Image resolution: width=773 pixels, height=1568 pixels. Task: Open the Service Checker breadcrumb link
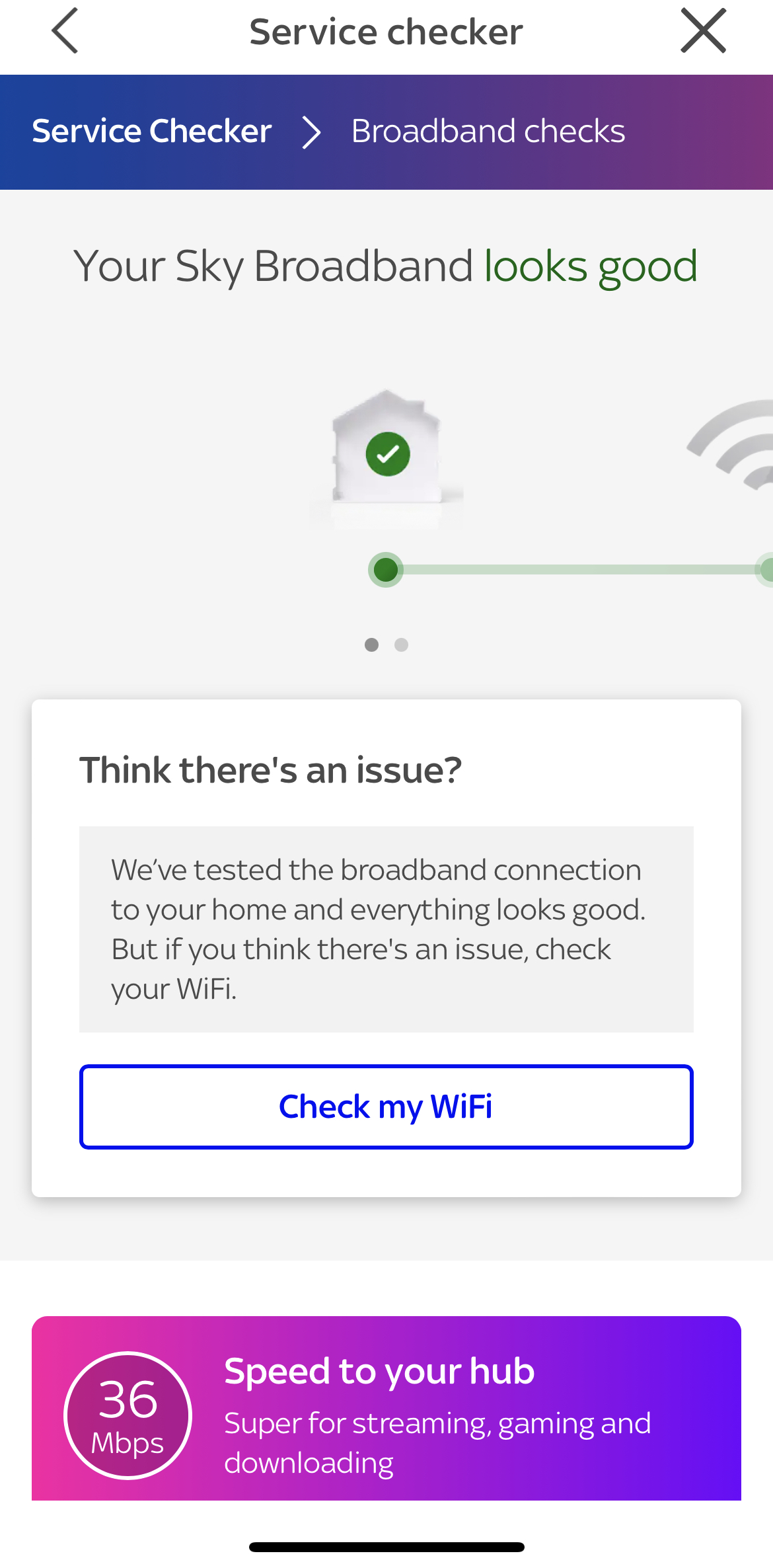152,132
